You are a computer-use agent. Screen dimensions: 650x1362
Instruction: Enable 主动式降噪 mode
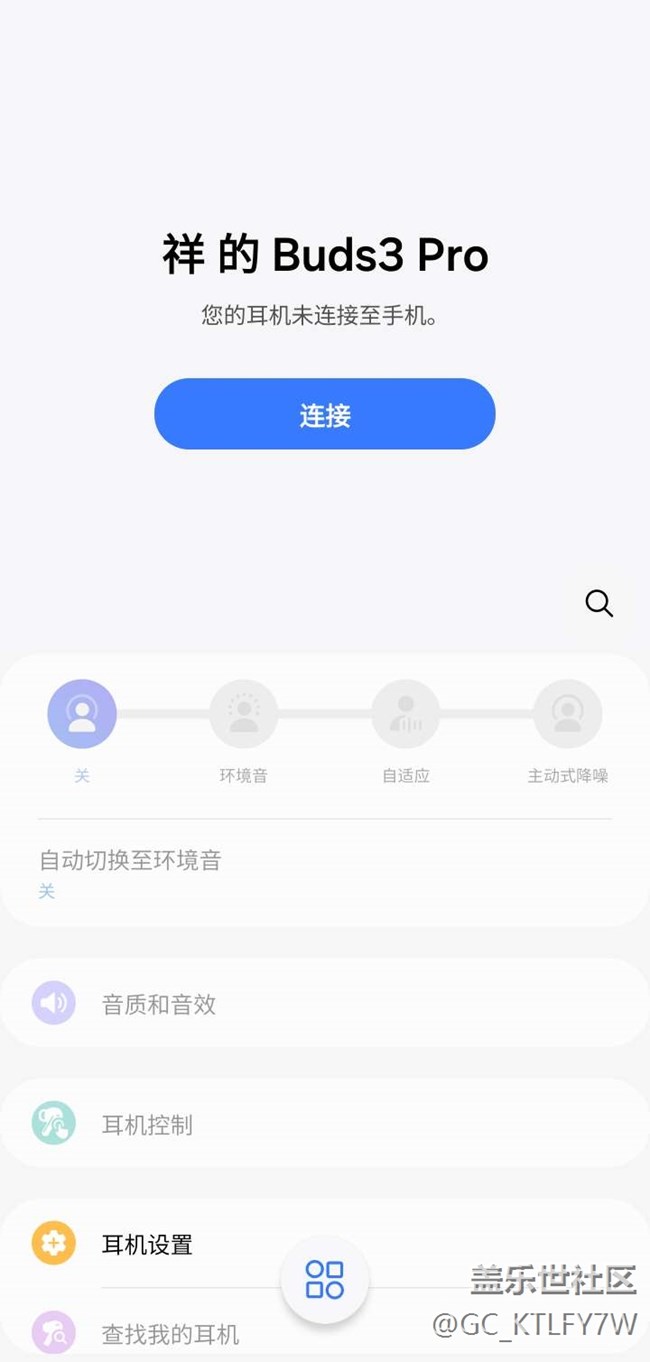tap(568, 714)
